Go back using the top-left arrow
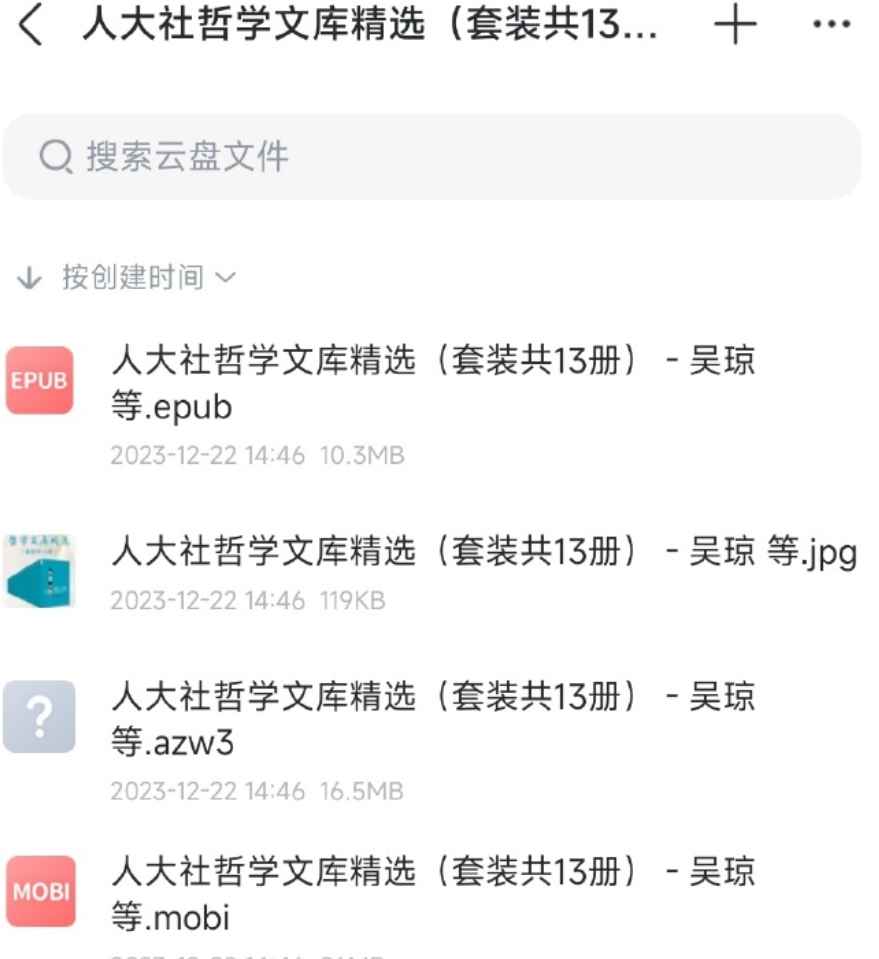This screenshot has height=959, width=879. tap(31, 26)
